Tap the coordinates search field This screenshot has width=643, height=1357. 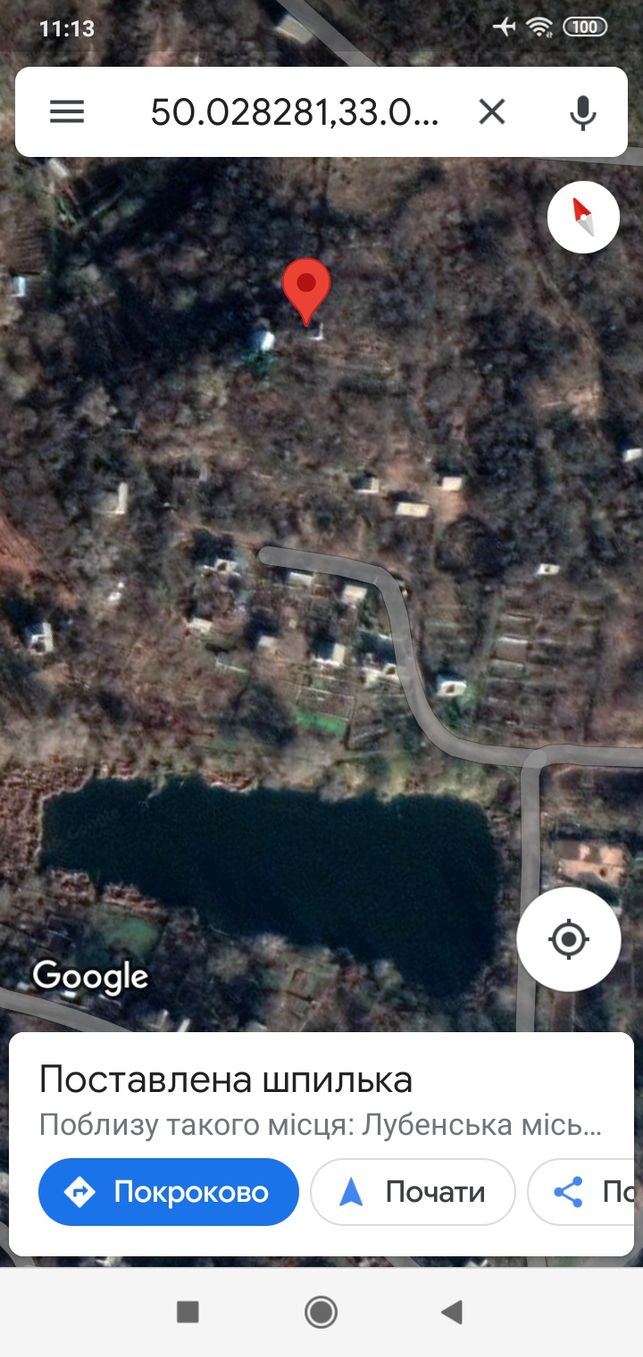(x=295, y=112)
